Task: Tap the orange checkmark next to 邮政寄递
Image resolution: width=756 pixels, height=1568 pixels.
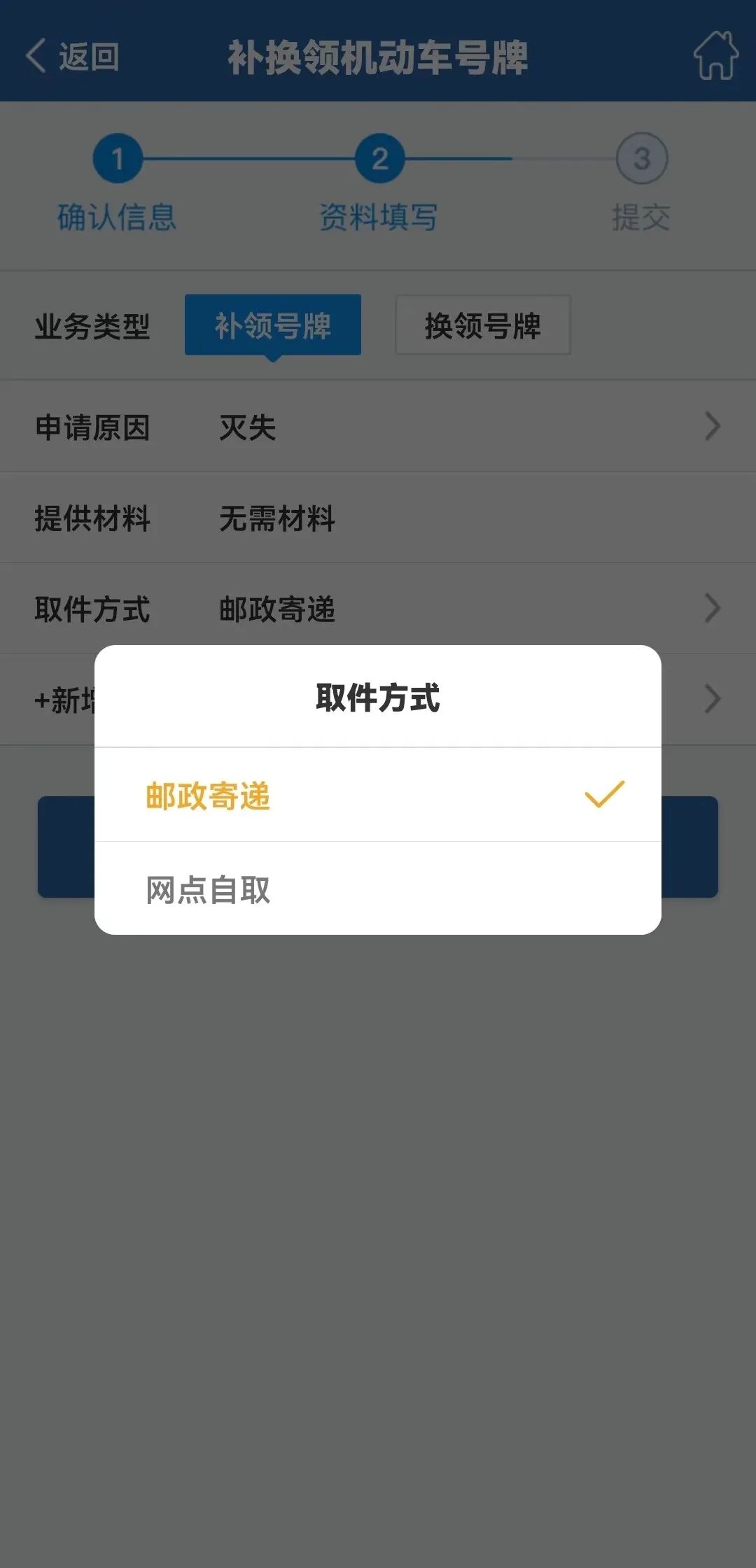Action: [x=603, y=795]
